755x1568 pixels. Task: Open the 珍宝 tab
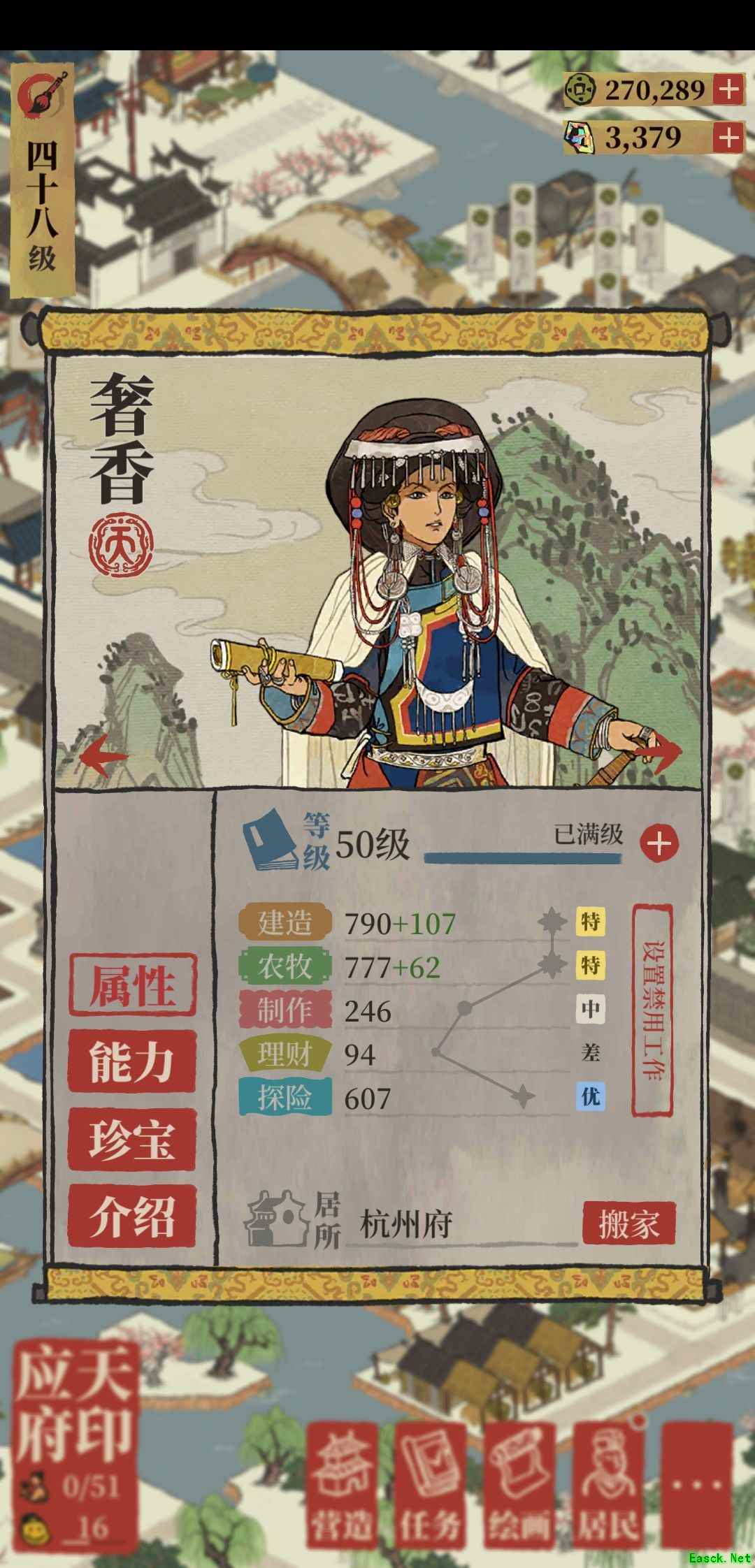click(132, 1139)
